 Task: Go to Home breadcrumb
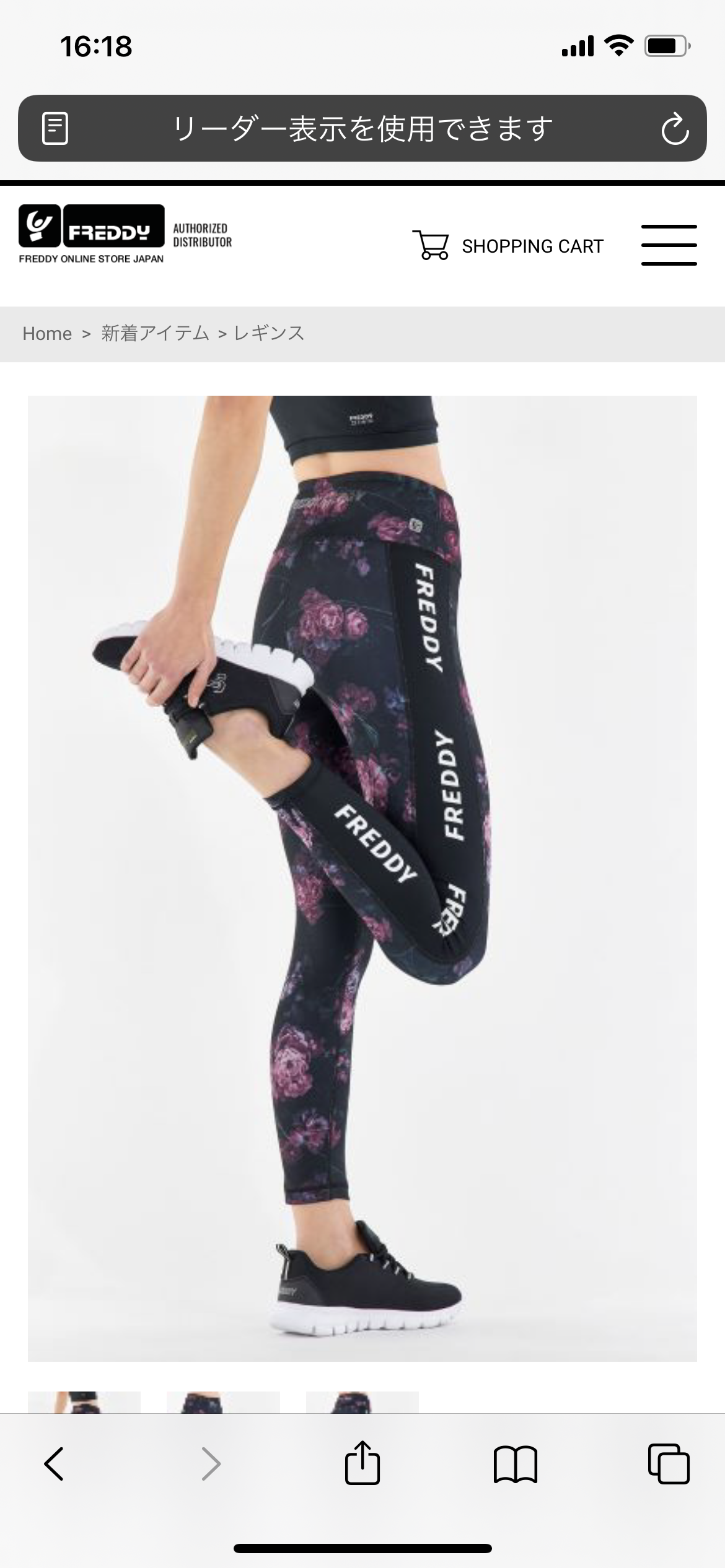pyautogui.click(x=47, y=334)
